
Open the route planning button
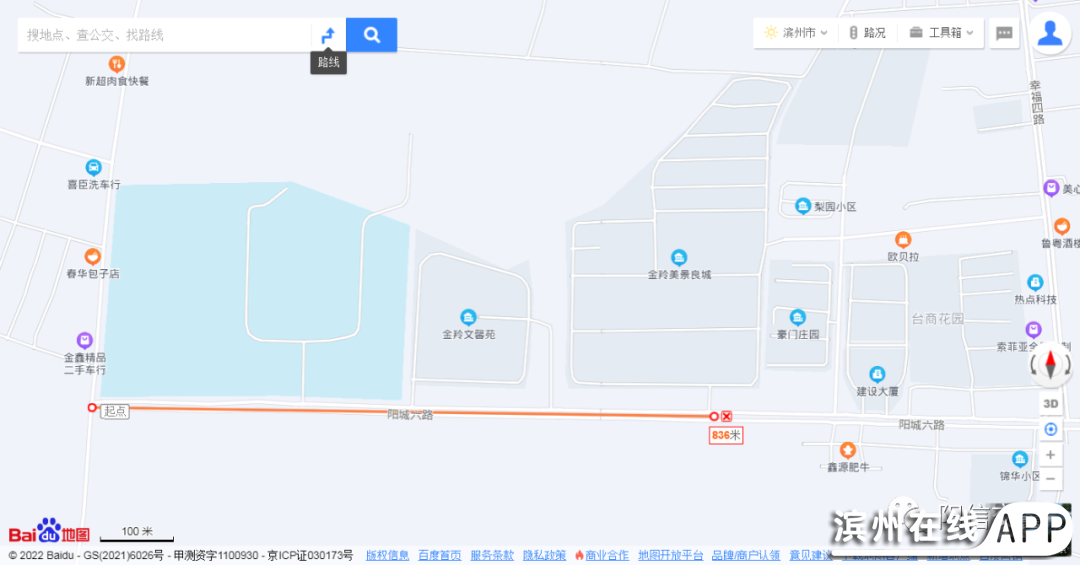(328, 35)
